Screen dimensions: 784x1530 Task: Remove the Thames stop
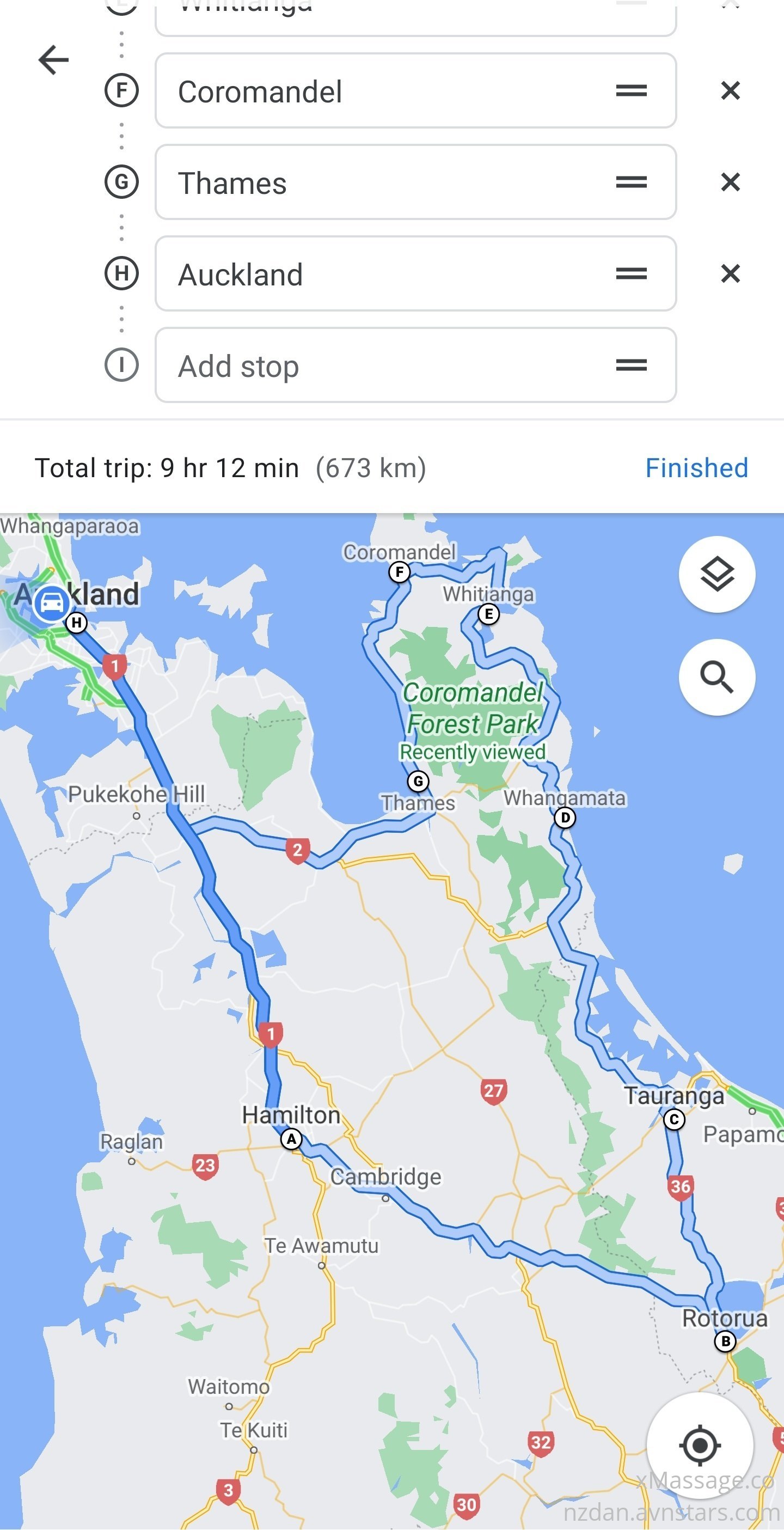coord(730,182)
